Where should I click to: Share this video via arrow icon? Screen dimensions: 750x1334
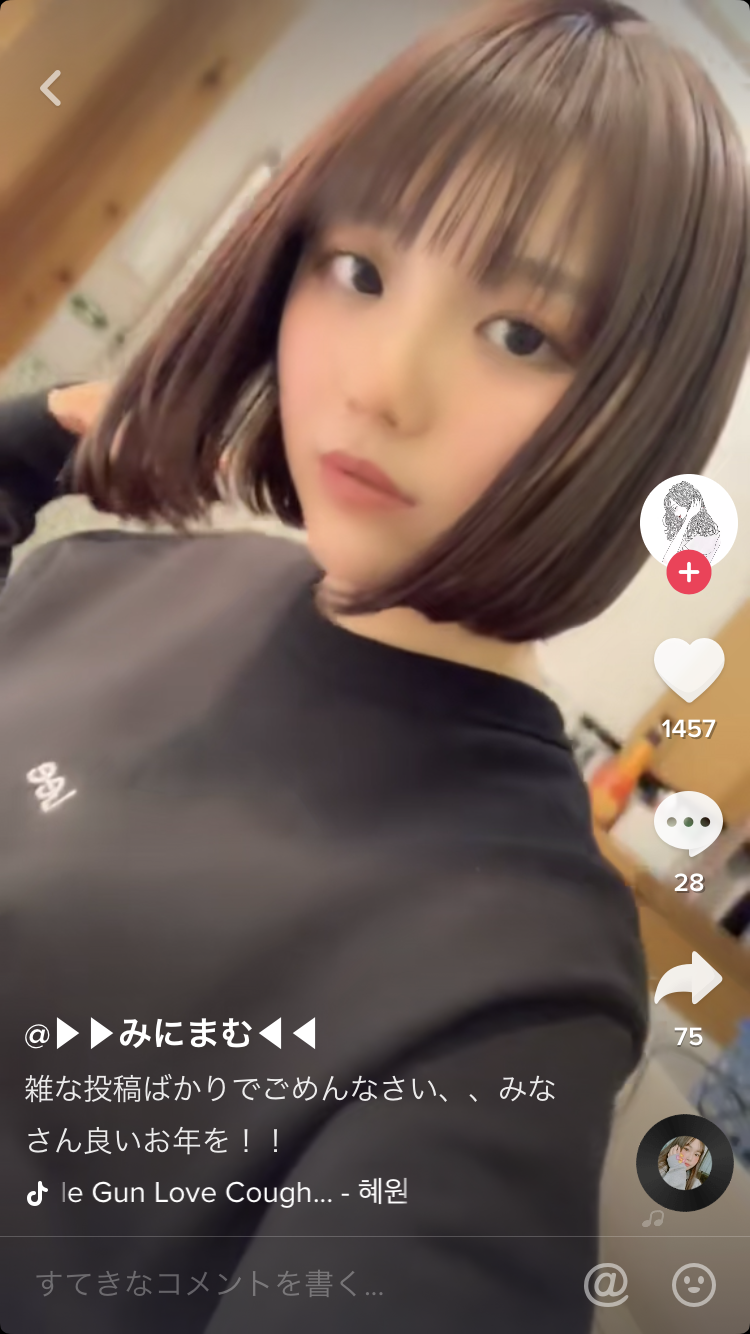tap(688, 979)
